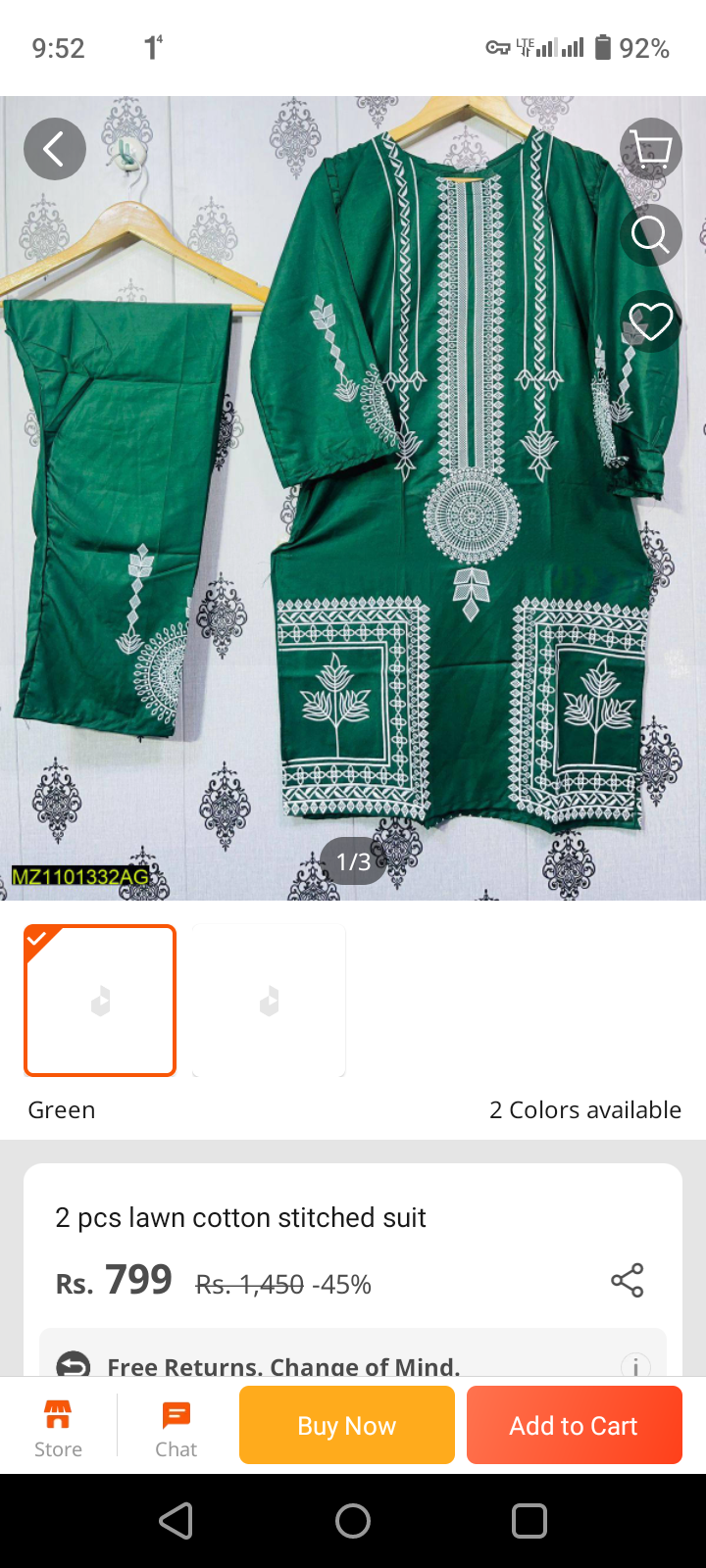Tap Buy Now
Image resolution: width=706 pixels, height=1568 pixels.
[x=347, y=1425]
